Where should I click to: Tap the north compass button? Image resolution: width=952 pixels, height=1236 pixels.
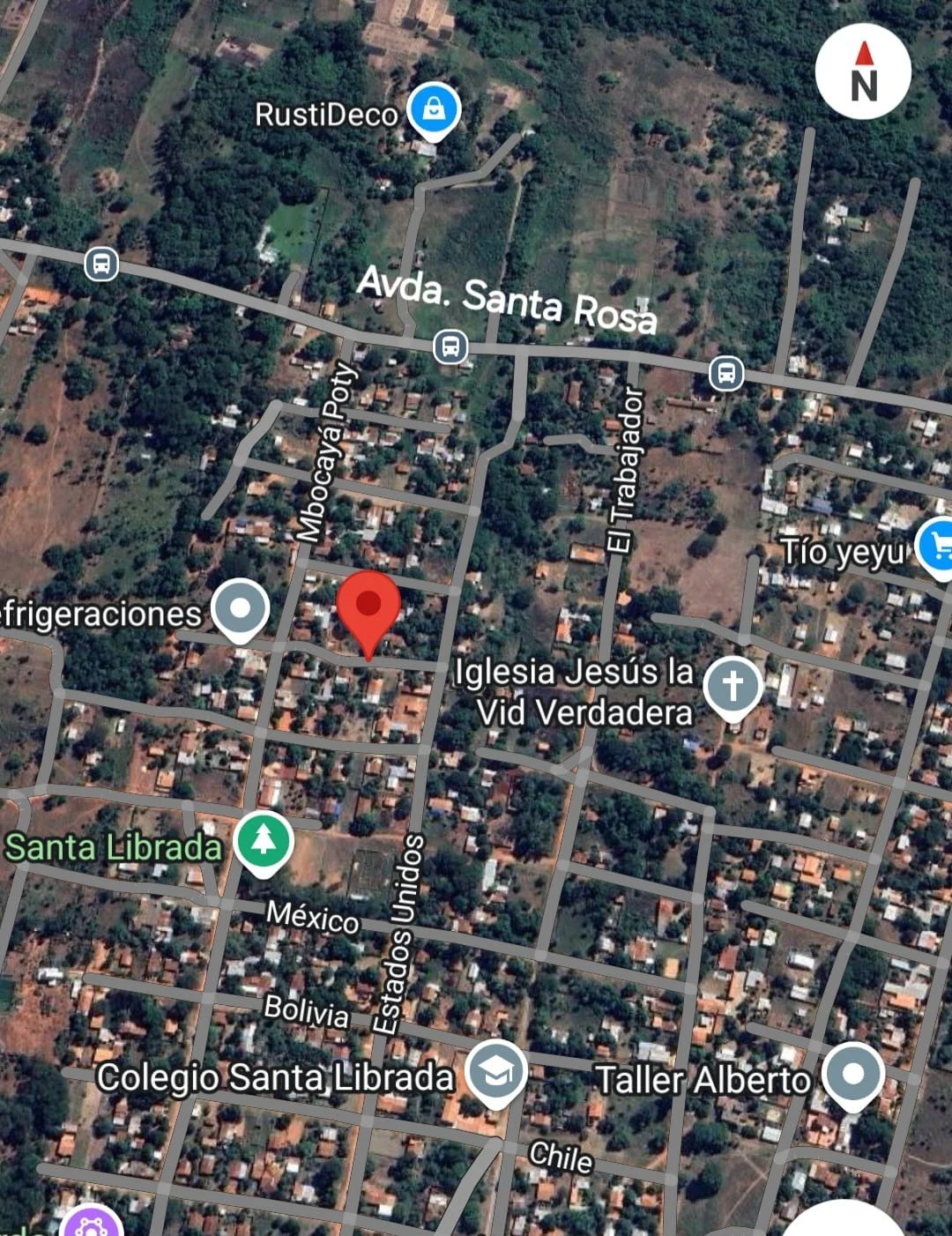pos(863,72)
